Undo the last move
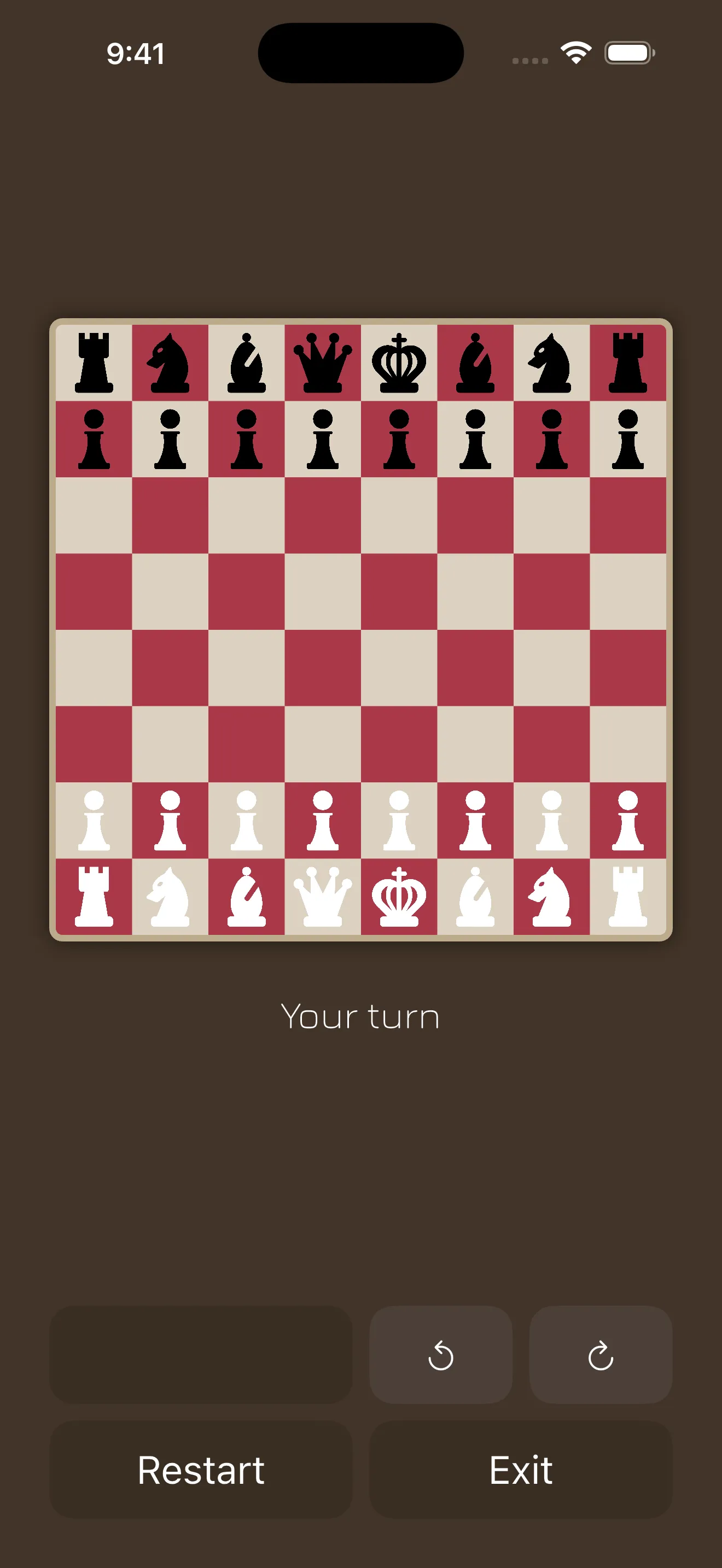The image size is (722, 1568). [x=440, y=1355]
